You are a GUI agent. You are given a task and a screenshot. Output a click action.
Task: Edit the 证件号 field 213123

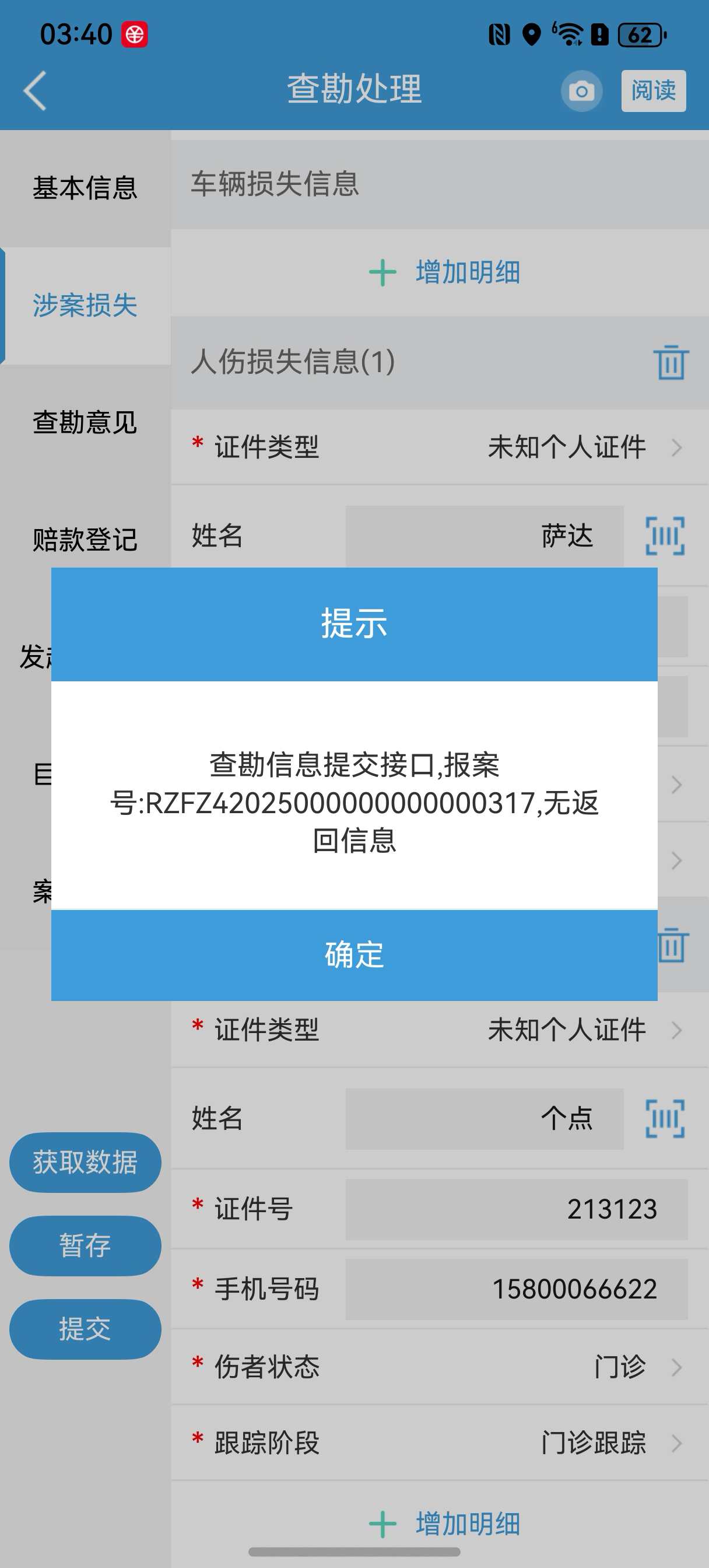click(x=516, y=1209)
